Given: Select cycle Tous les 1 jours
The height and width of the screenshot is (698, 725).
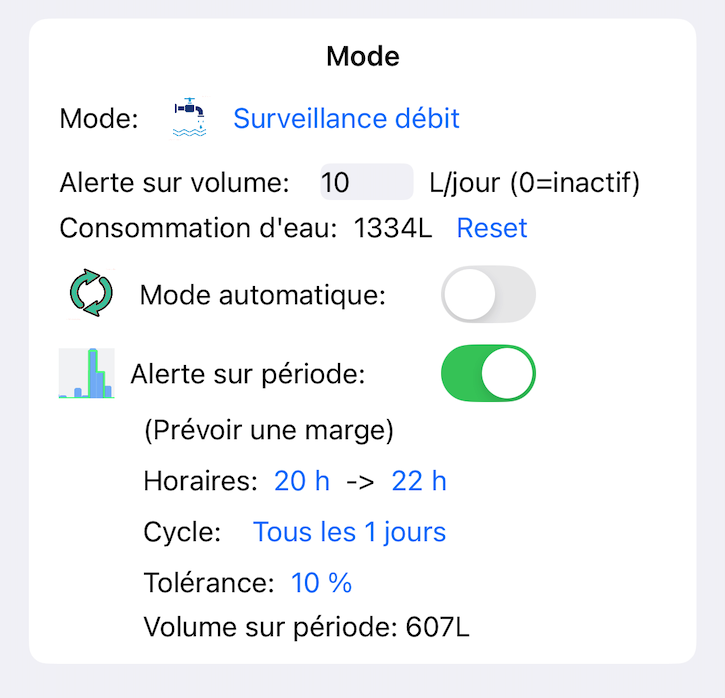Looking at the screenshot, I should point(349,532).
